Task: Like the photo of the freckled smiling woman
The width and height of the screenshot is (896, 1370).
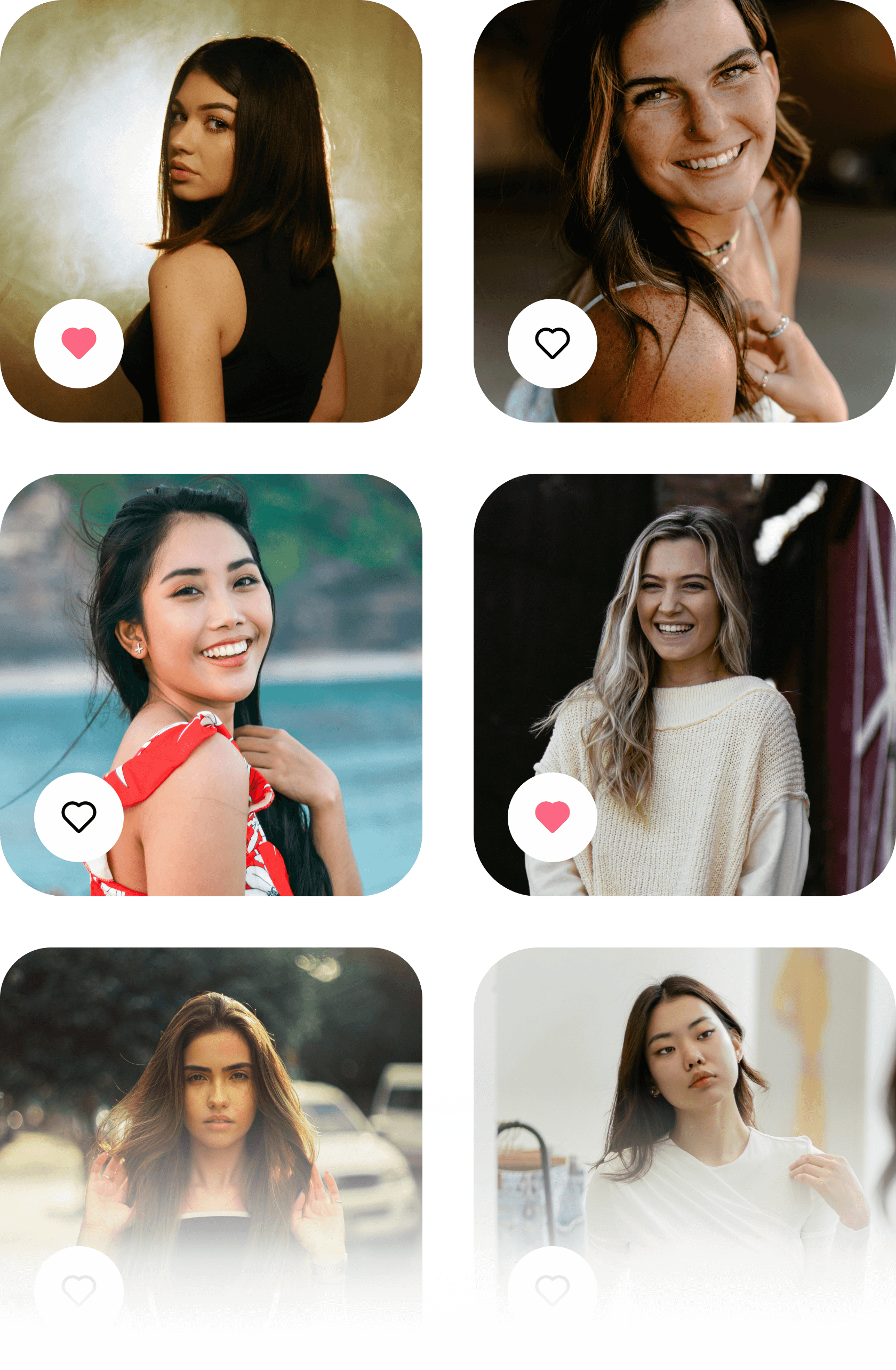Action: 552,343
